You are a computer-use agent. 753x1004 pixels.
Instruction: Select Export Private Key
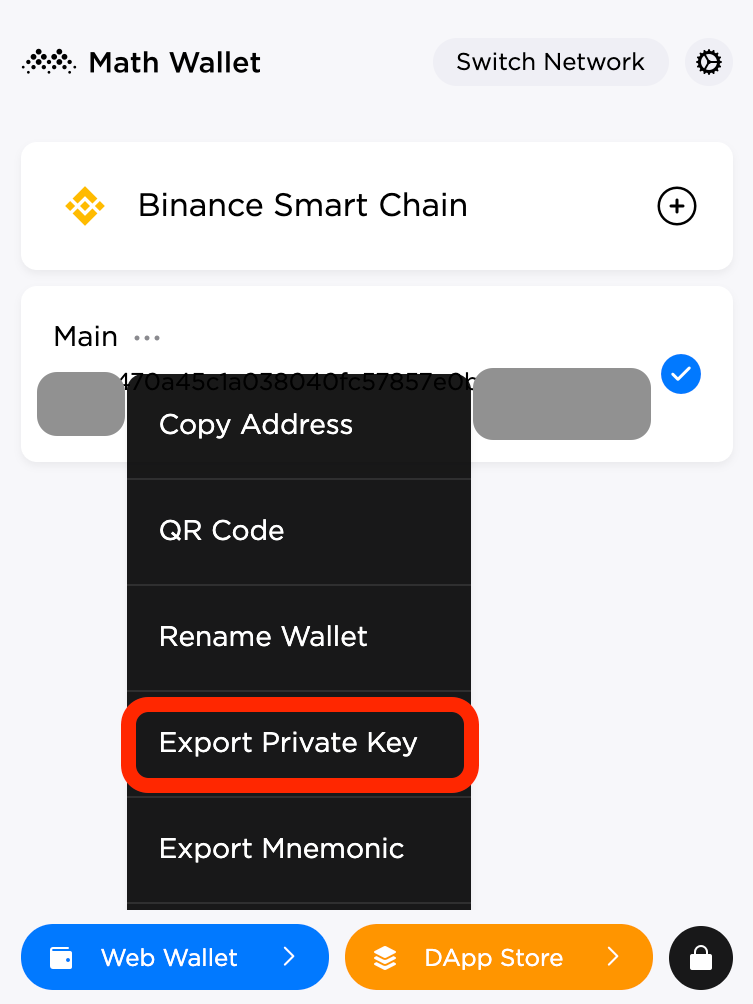coord(288,743)
